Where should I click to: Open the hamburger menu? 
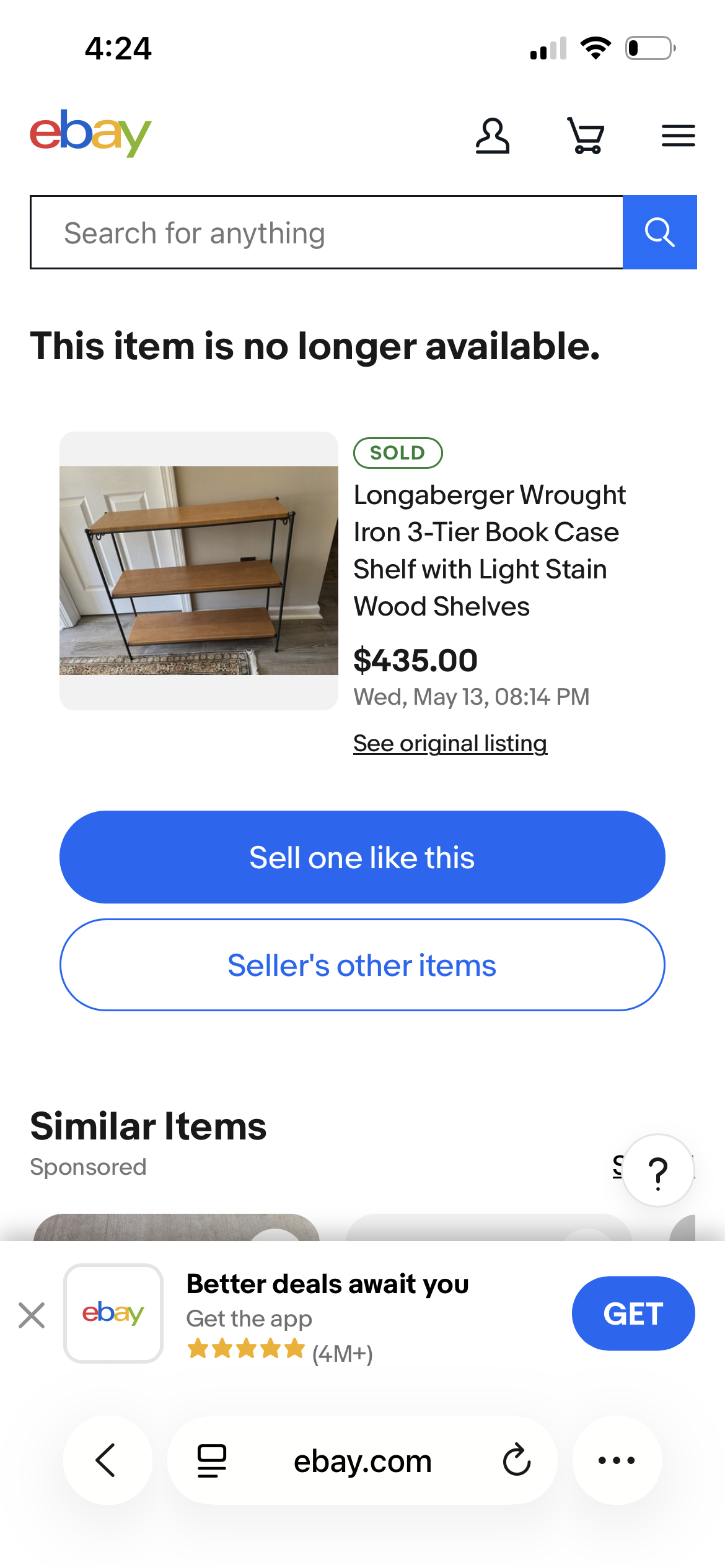(x=679, y=136)
